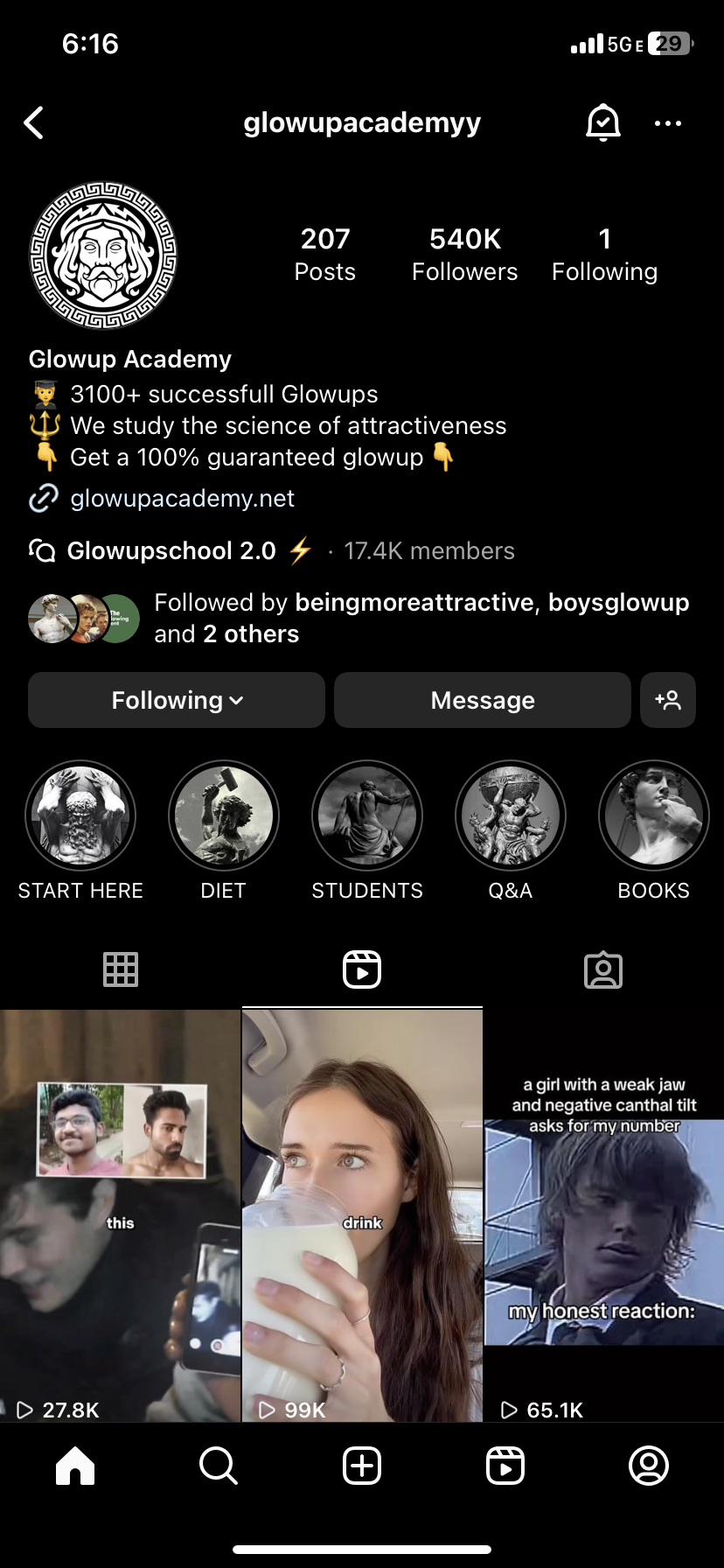Open the three-dot overflow menu

coord(668,123)
